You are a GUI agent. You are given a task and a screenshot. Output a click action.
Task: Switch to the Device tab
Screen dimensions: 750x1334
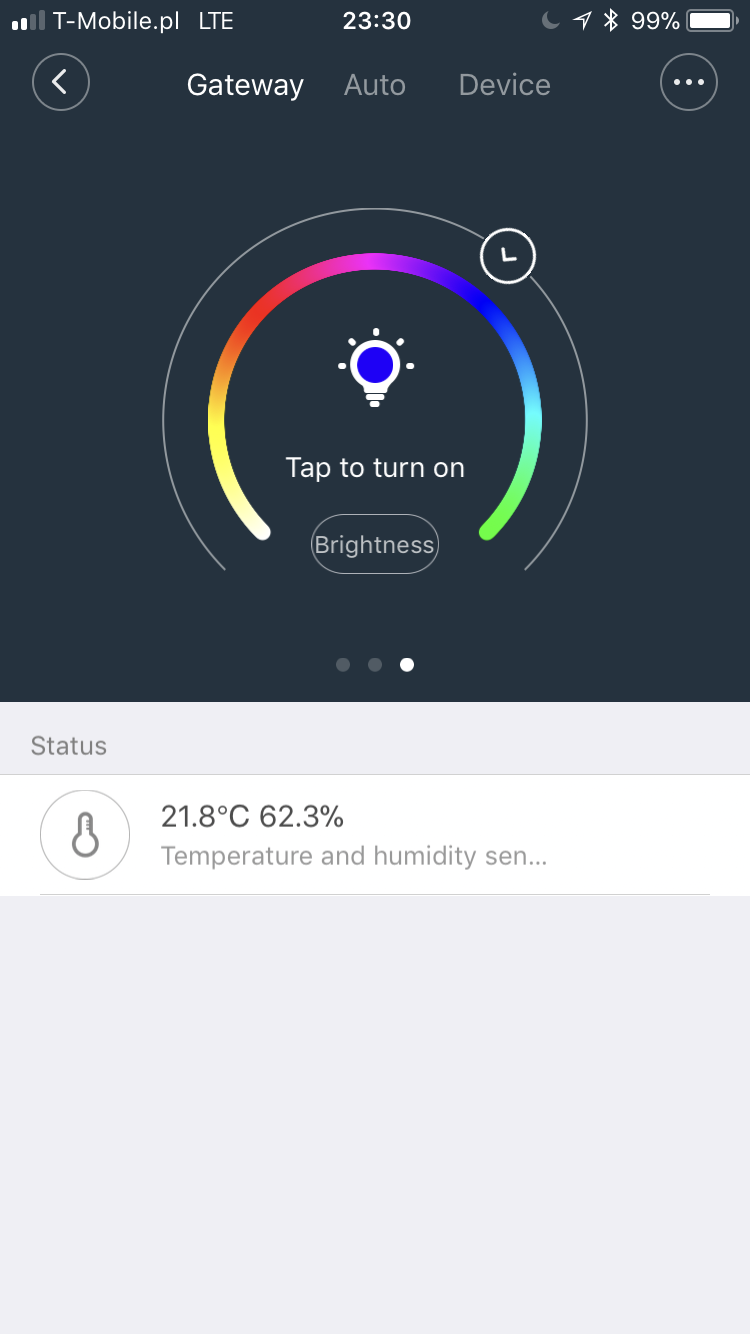coord(504,85)
